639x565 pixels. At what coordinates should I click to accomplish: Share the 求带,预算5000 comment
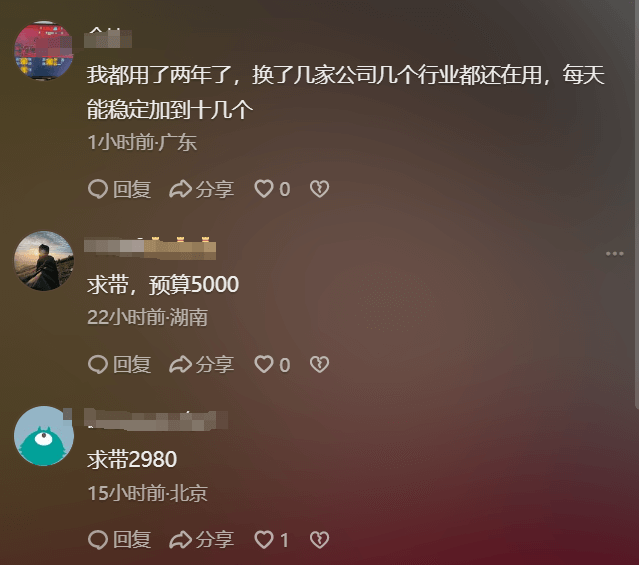201,365
